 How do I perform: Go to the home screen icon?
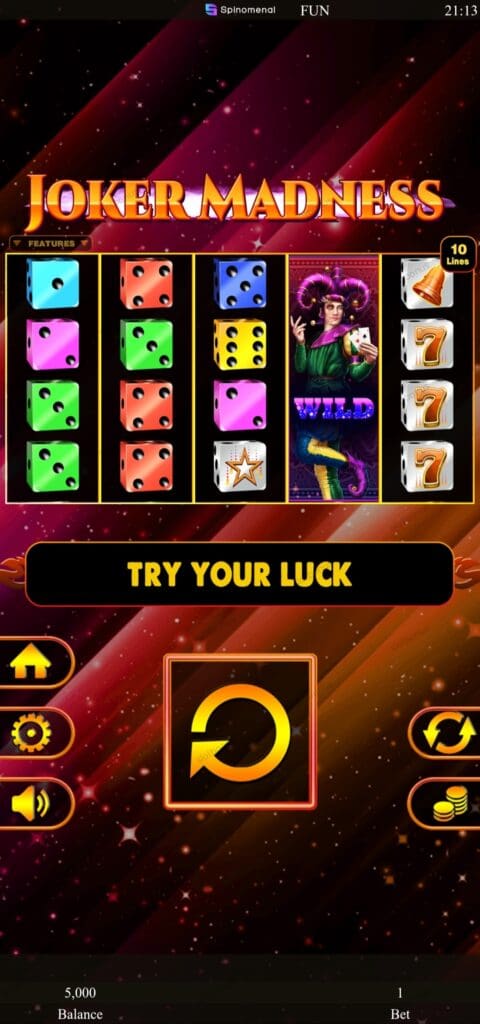pos(33,663)
